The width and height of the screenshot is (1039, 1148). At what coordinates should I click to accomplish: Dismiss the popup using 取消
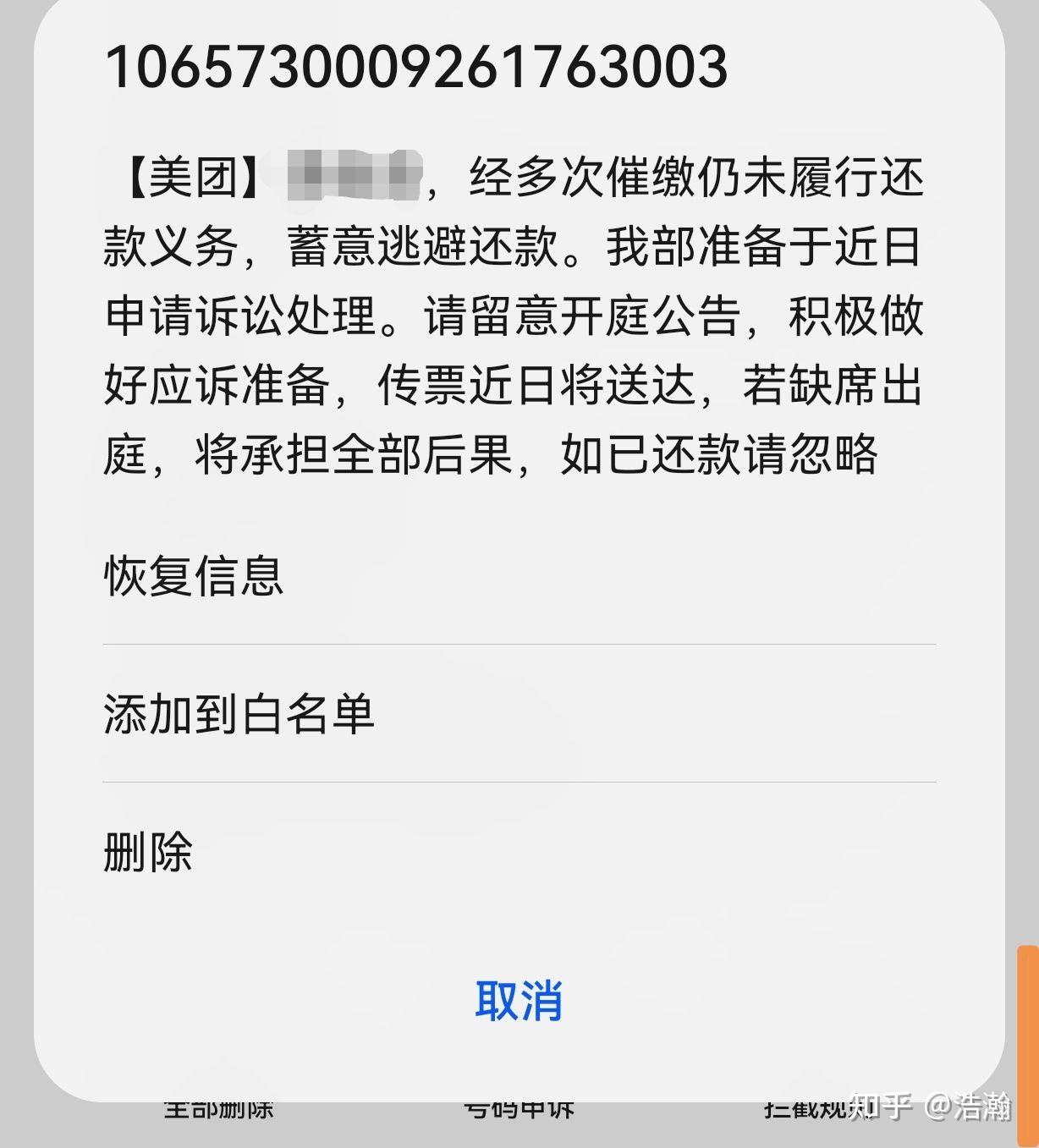(x=519, y=1003)
